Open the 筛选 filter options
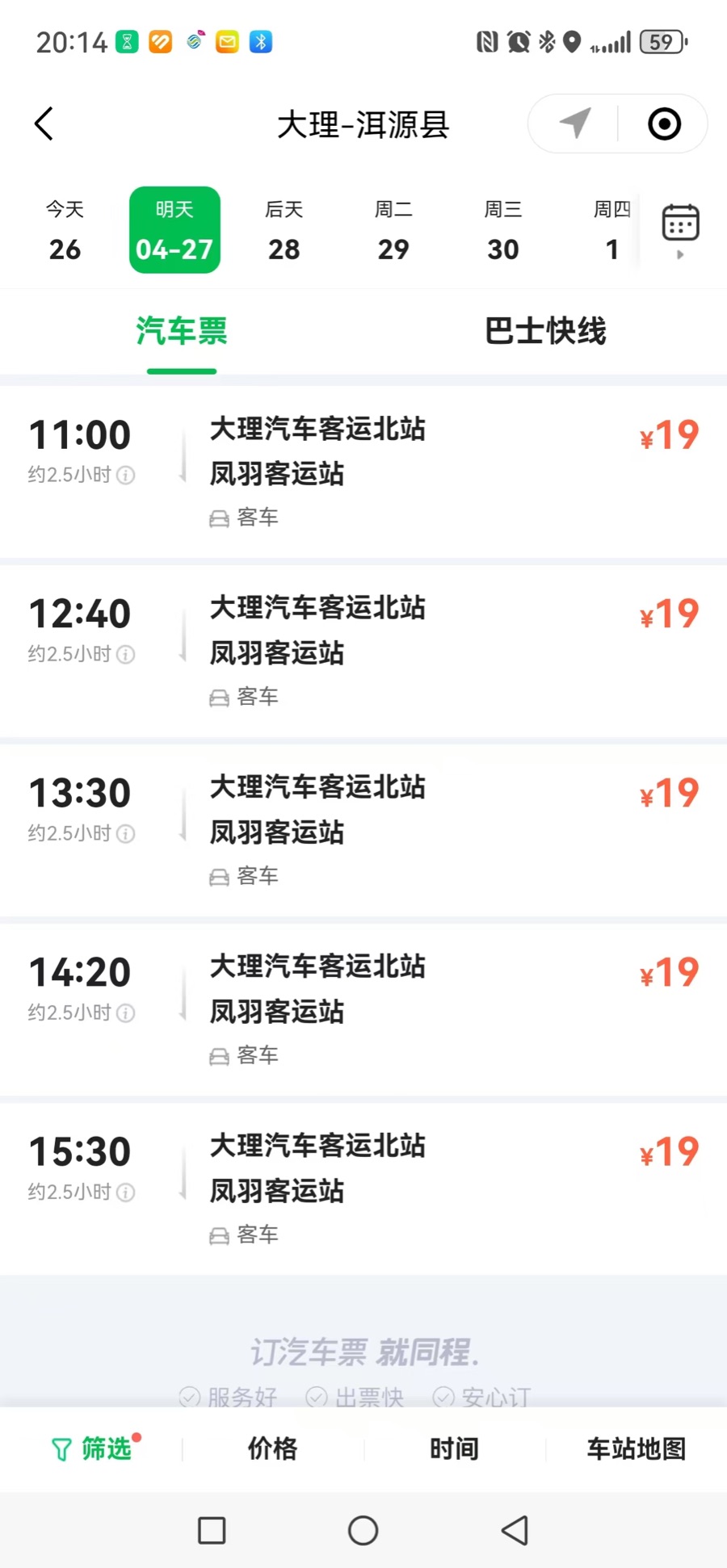The height and width of the screenshot is (1568, 727). coord(93,1449)
